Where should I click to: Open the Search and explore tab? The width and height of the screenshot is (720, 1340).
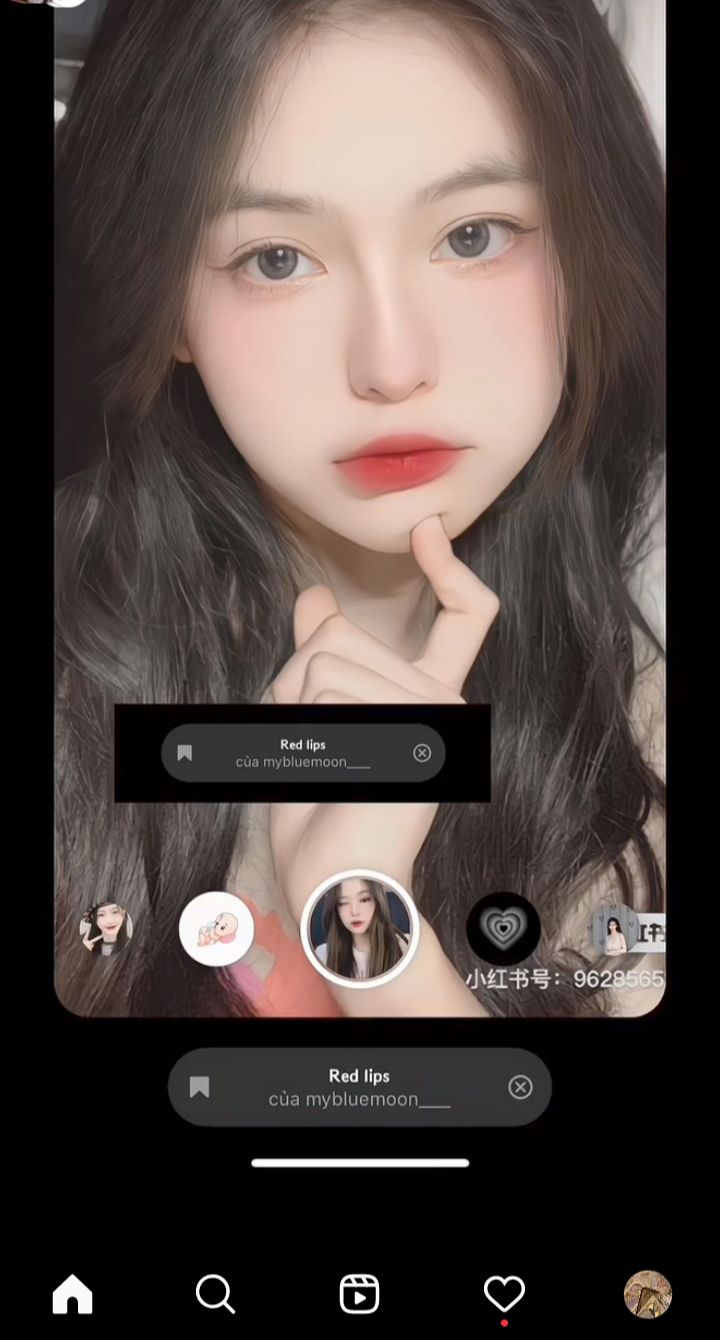[215, 1294]
